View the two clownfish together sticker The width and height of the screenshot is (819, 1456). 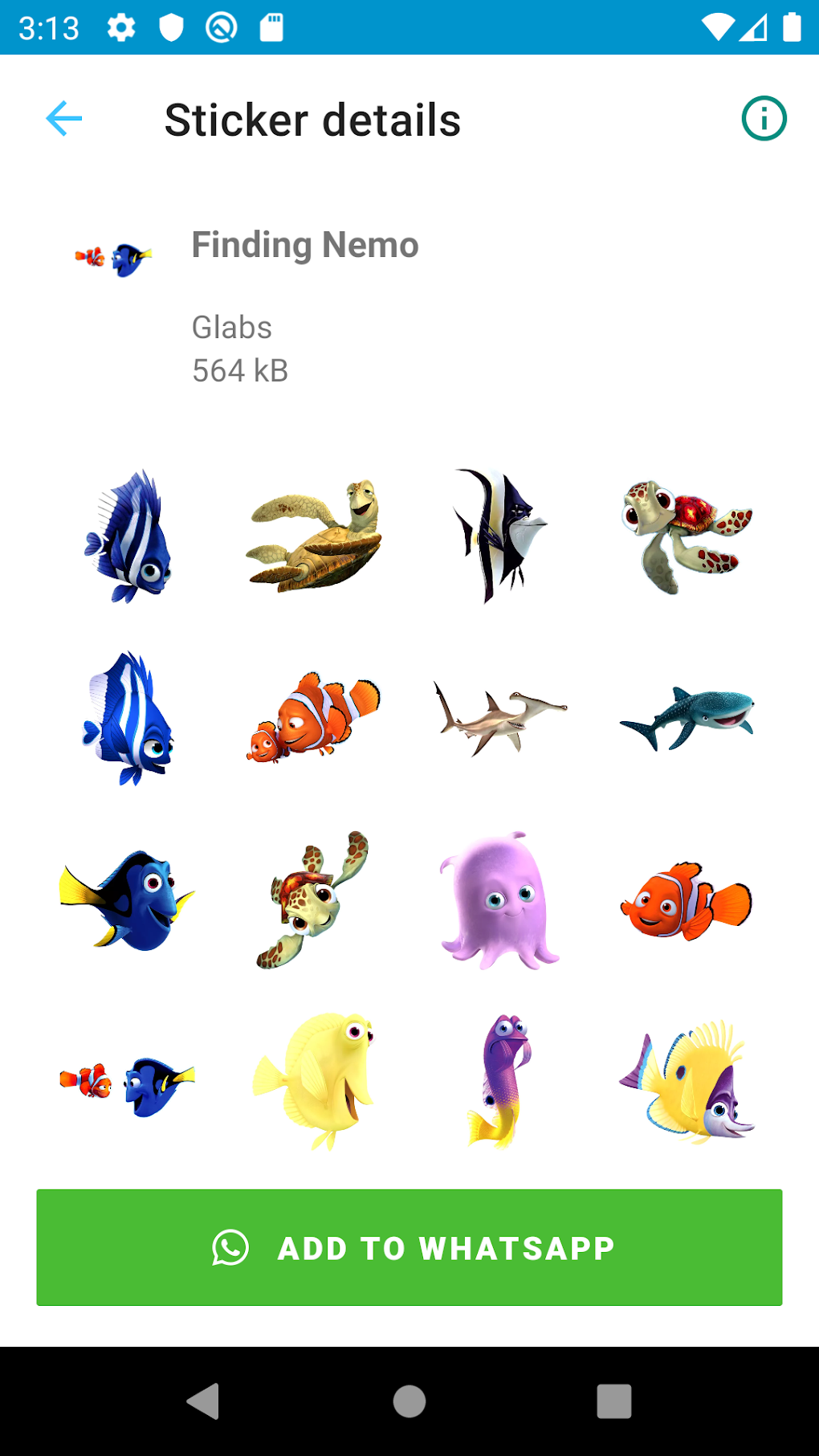click(315, 718)
